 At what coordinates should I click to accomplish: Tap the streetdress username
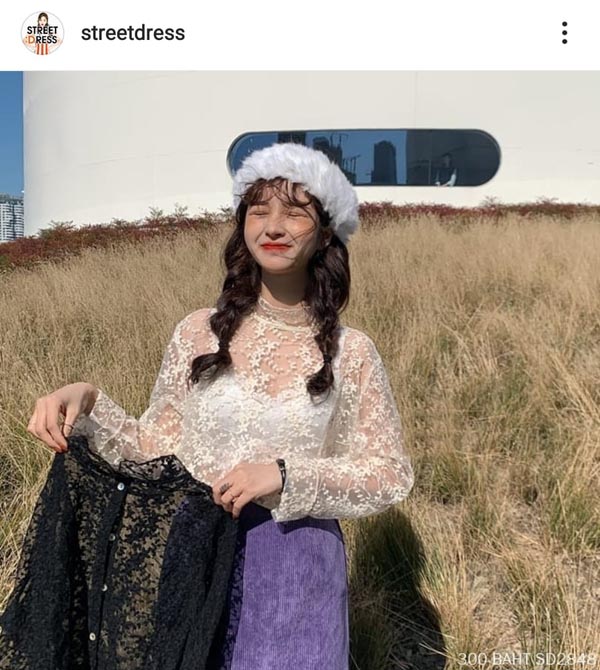pyautogui.click(x=132, y=33)
